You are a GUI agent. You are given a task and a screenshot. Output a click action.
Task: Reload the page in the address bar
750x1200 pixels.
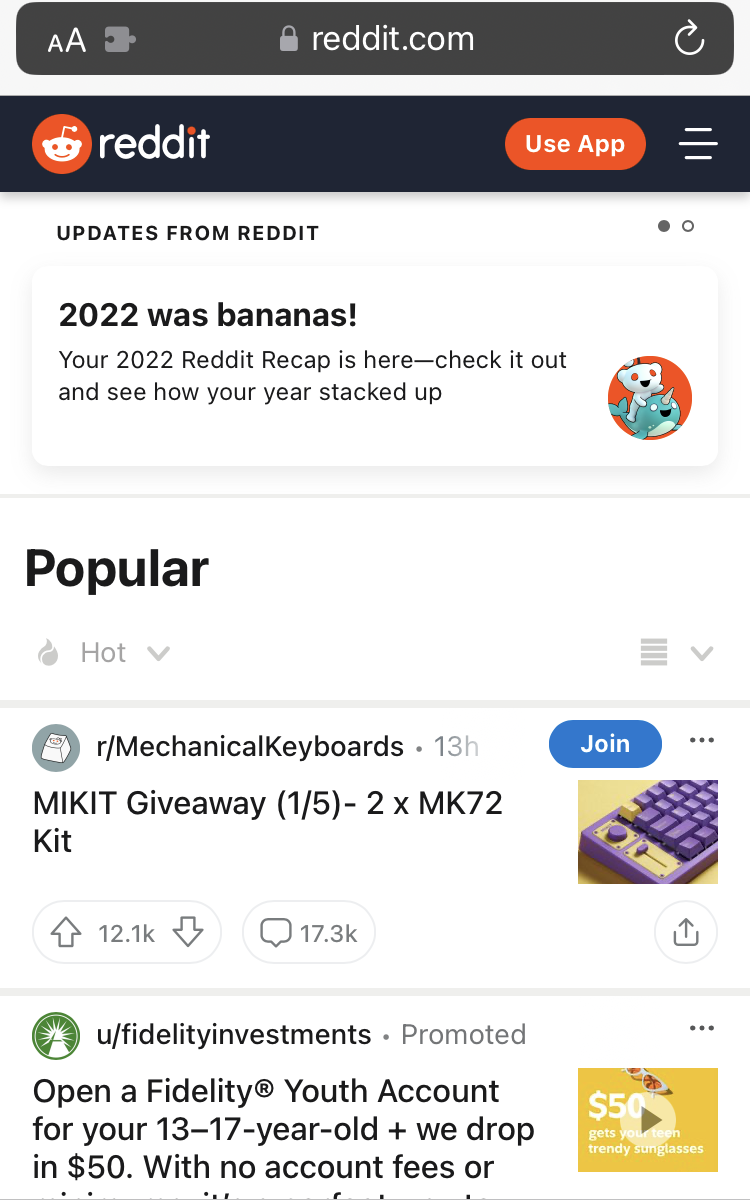point(689,40)
